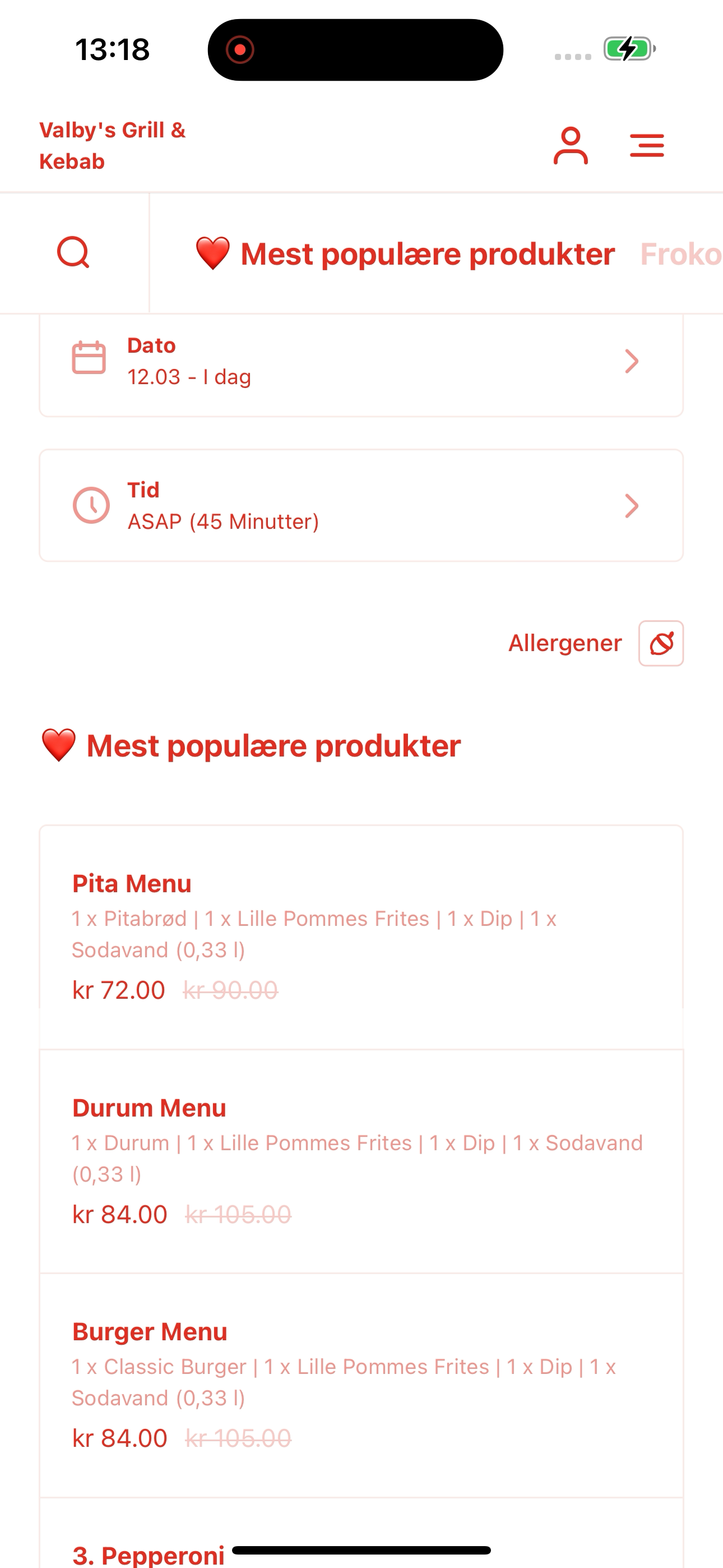The width and height of the screenshot is (723, 1568).
Task: Show the Allergener information
Action: [x=596, y=643]
